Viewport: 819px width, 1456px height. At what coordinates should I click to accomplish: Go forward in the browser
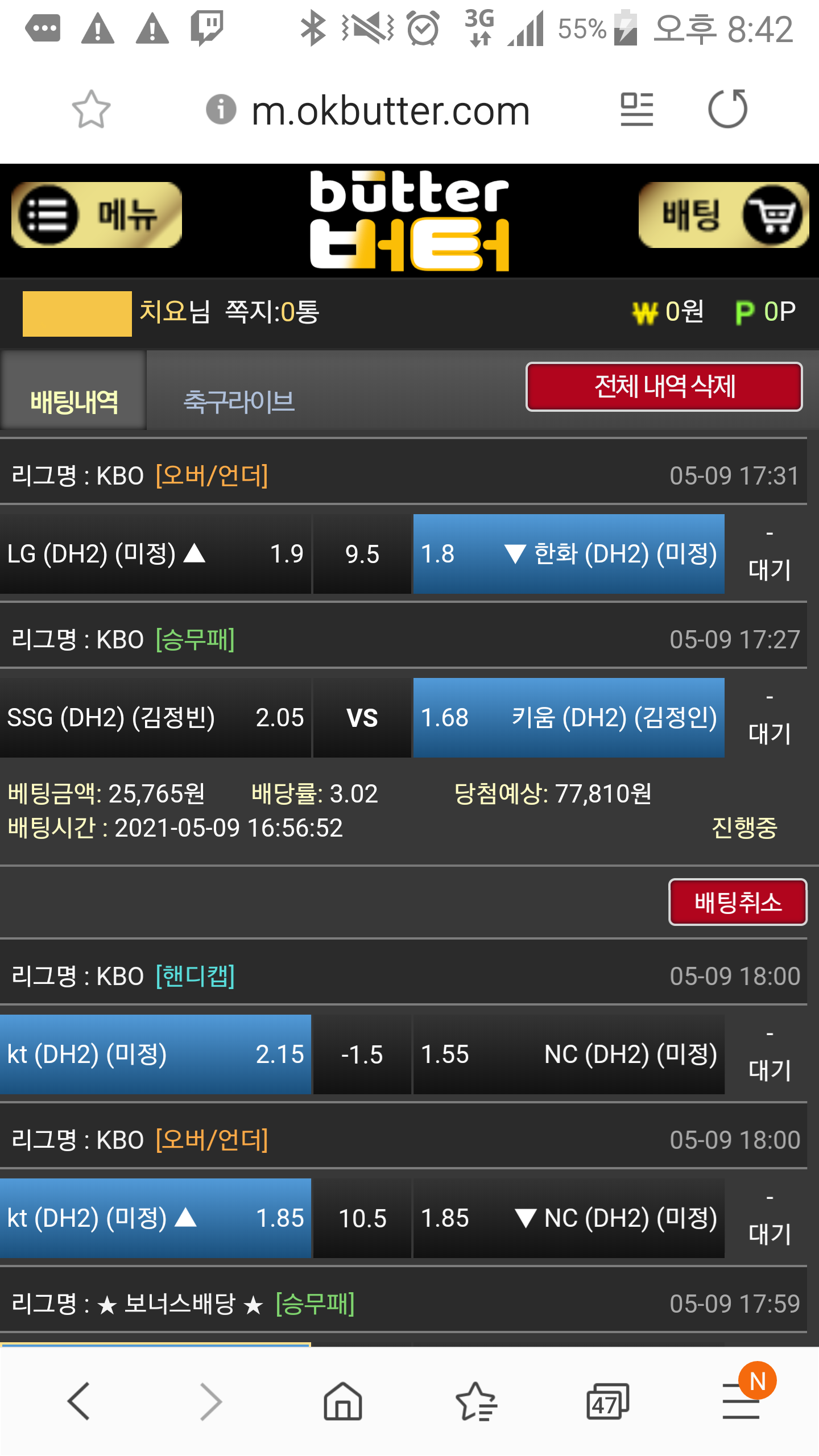tap(211, 1401)
